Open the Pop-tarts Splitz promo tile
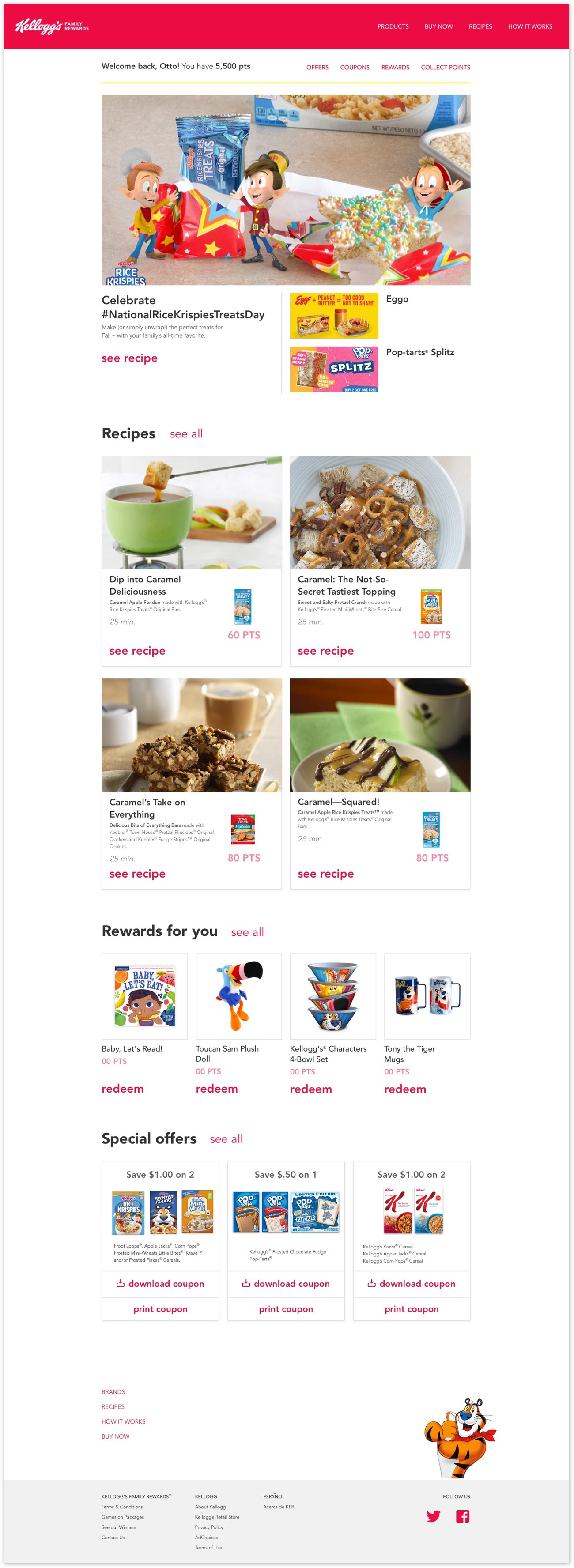 (x=334, y=369)
